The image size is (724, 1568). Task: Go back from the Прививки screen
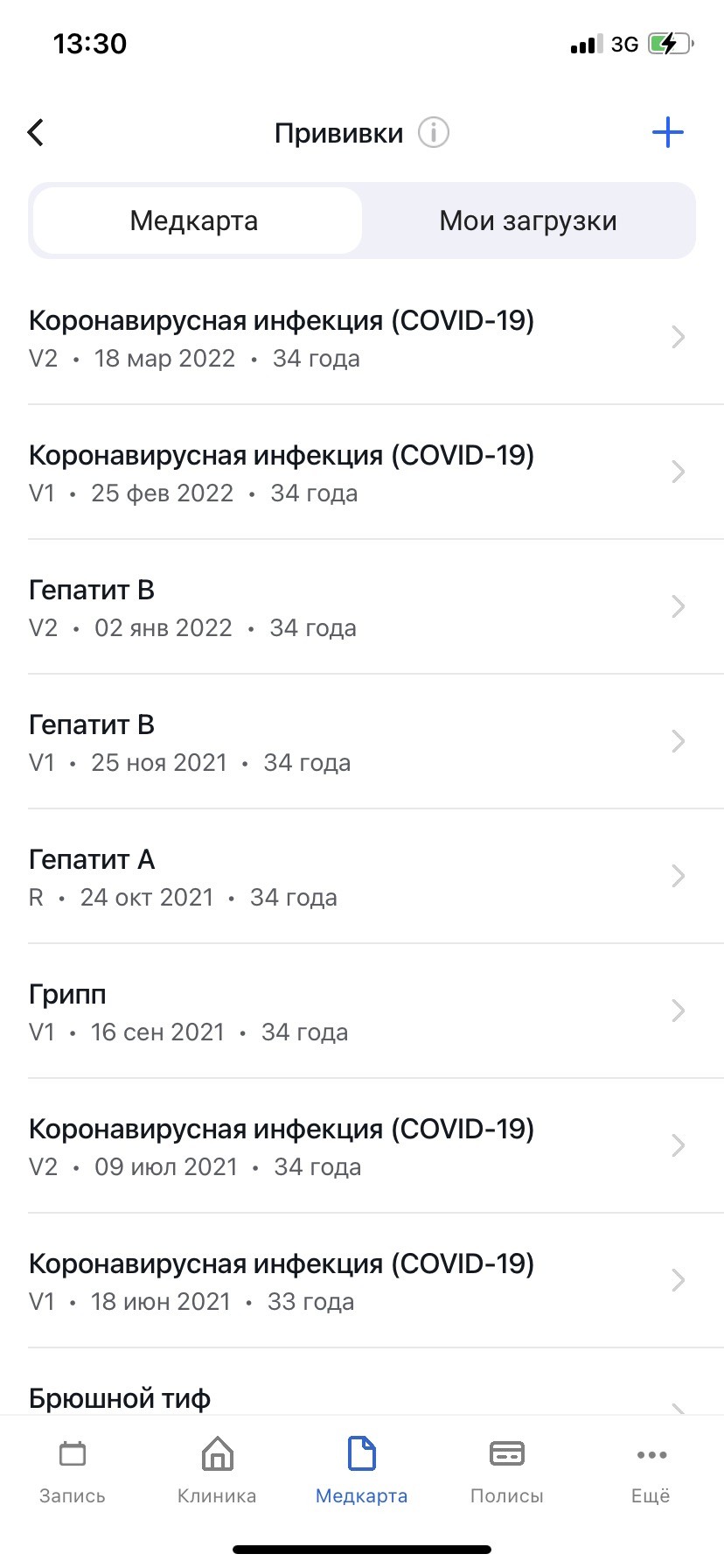(x=36, y=133)
